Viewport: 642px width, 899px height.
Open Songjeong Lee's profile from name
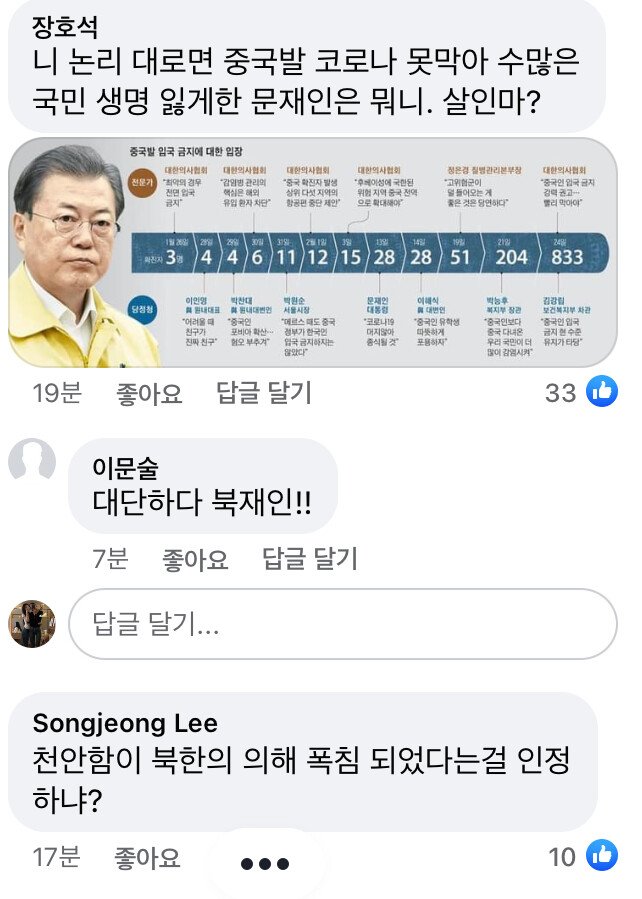pos(125,723)
